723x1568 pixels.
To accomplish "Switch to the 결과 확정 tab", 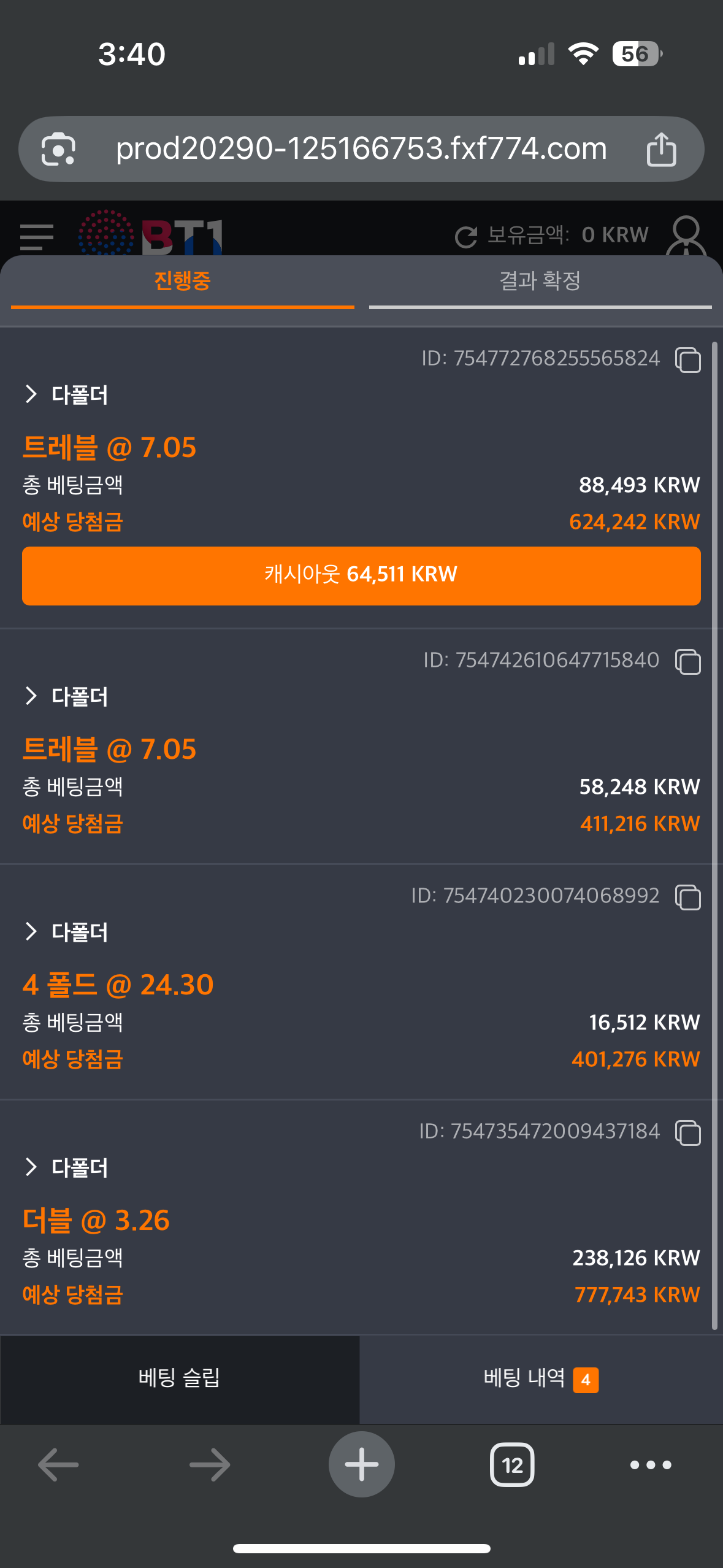I will (540, 282).
